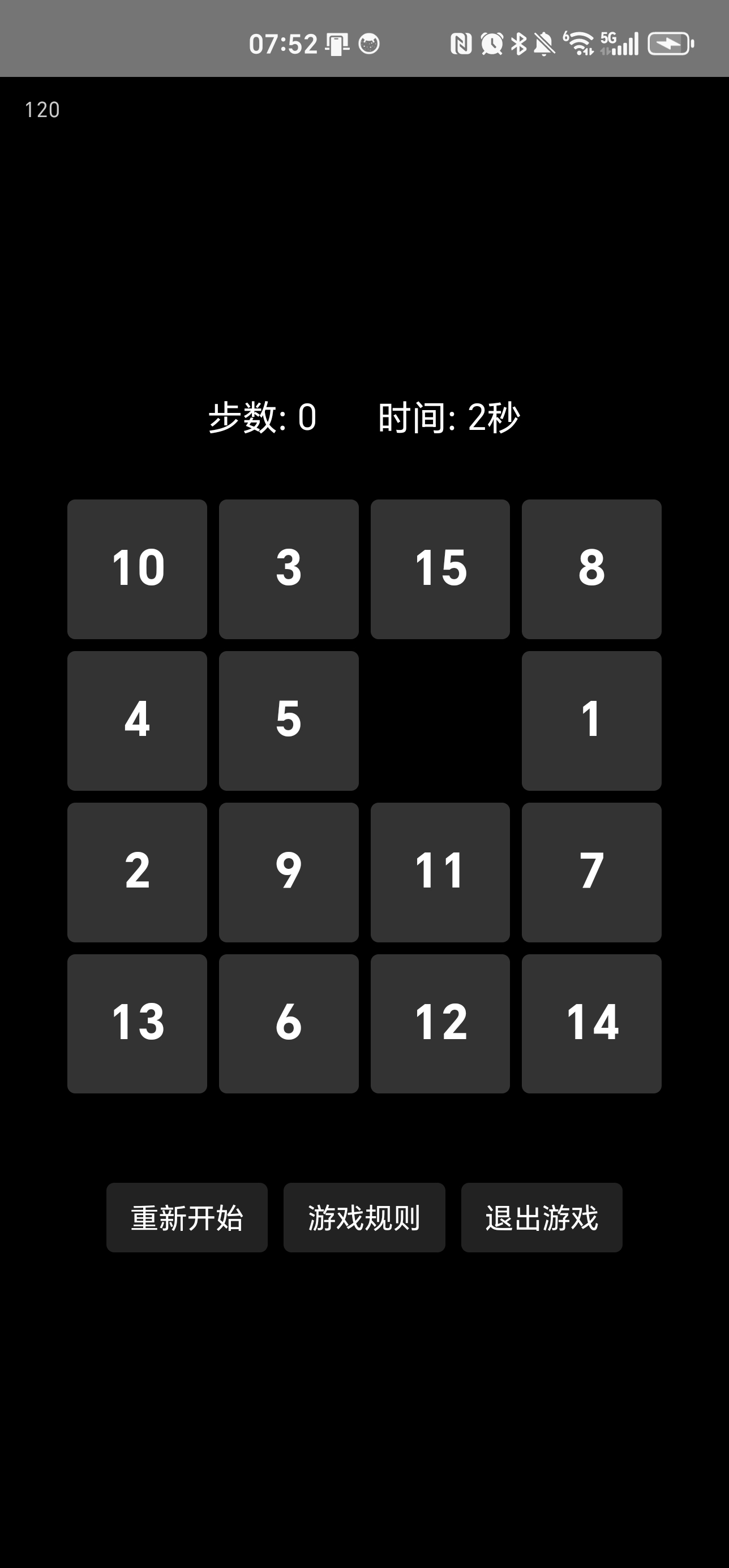Slide tile 15 into the empty slot
The width and height of the screenshot is (729, 1568).
coord(440,569)
